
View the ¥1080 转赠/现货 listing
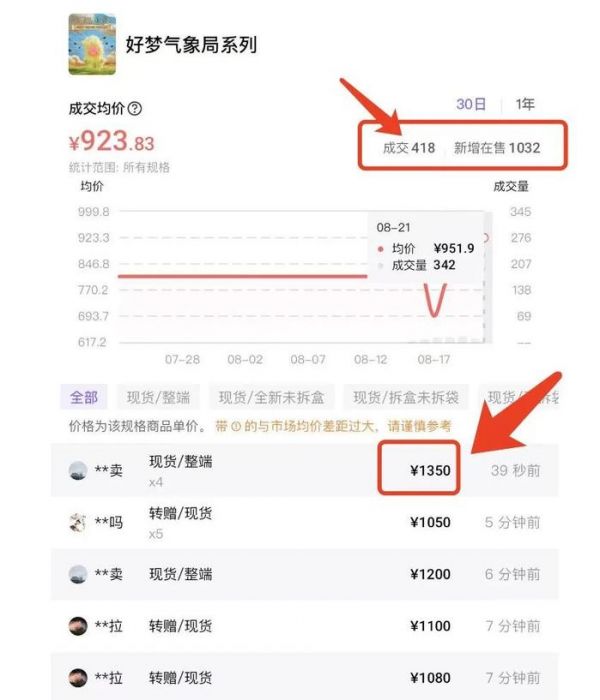point(300,677)
